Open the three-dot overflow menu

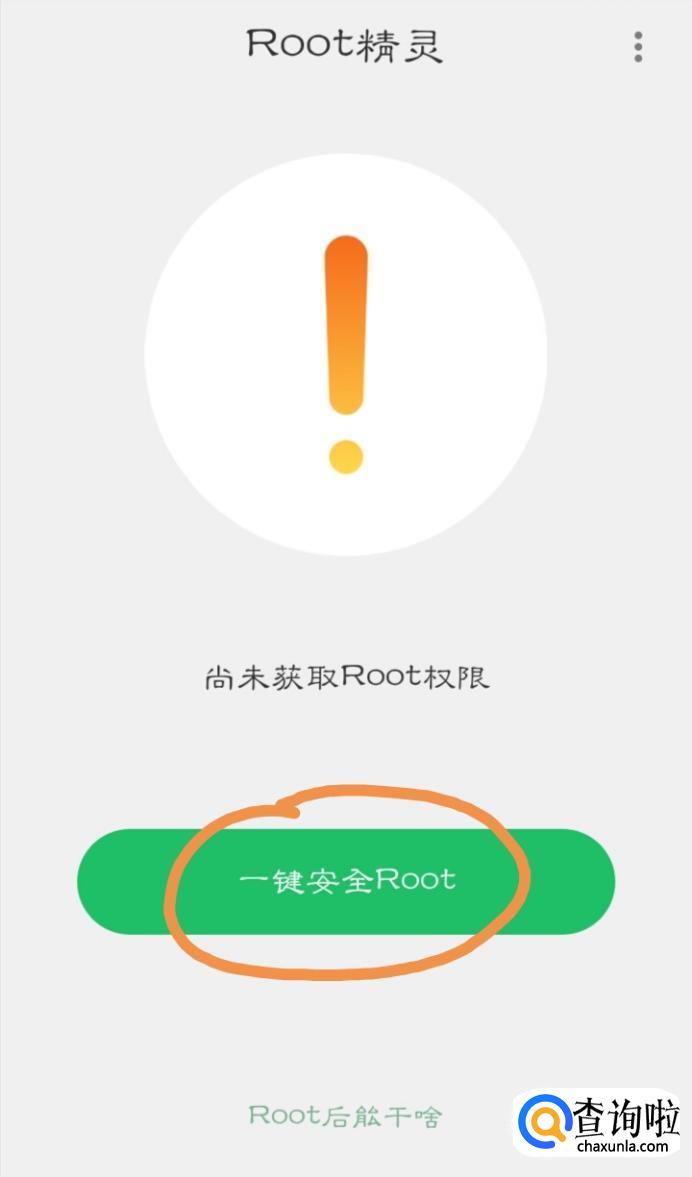coord(638,47)
